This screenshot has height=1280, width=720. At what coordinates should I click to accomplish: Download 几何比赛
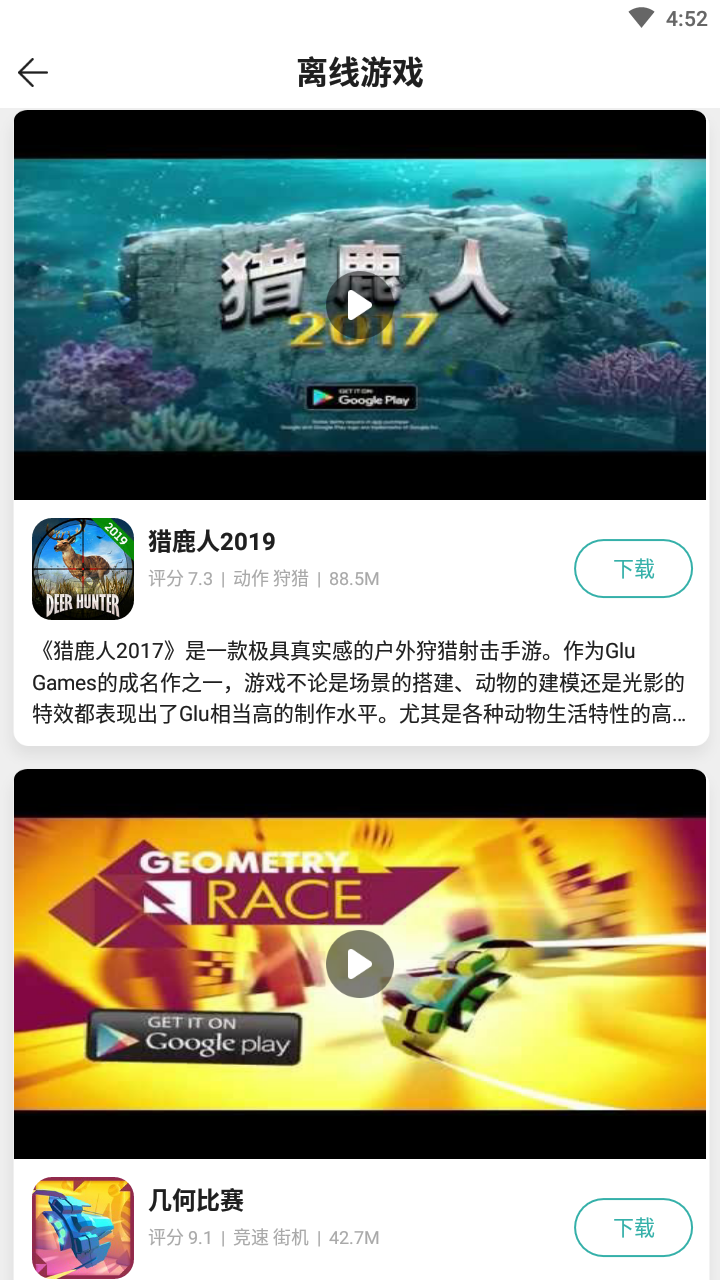[633, 1227]
